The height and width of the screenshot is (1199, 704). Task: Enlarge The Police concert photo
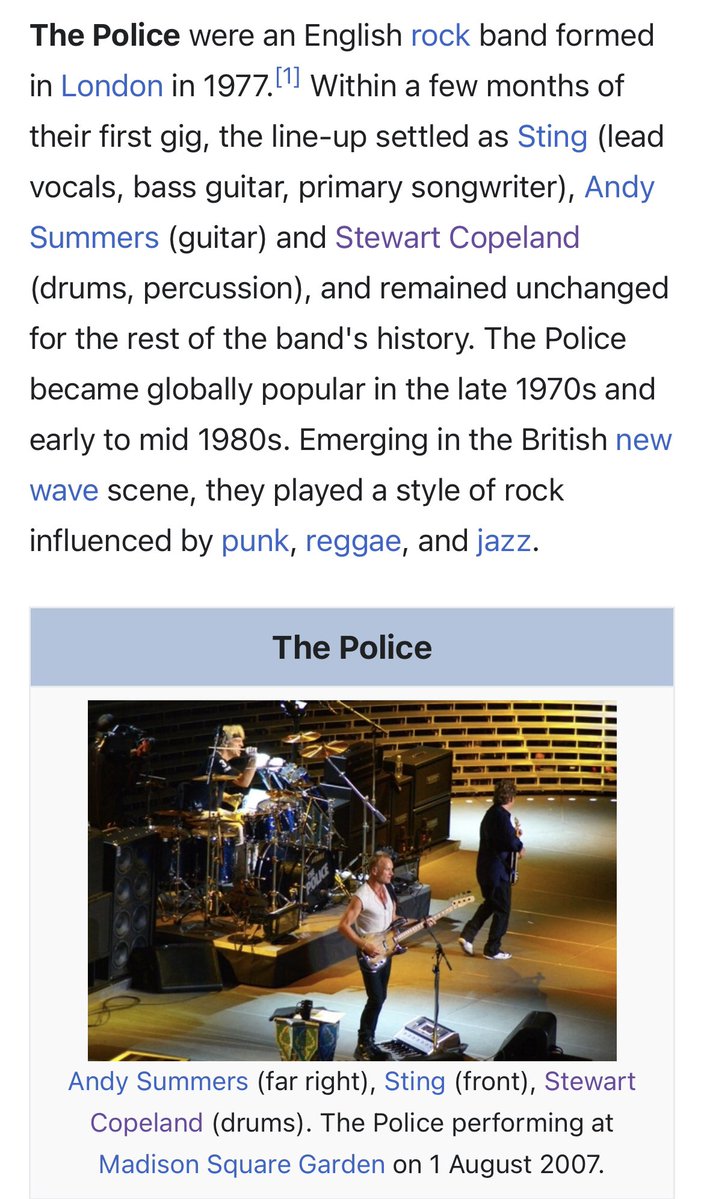tap(352, 880)
